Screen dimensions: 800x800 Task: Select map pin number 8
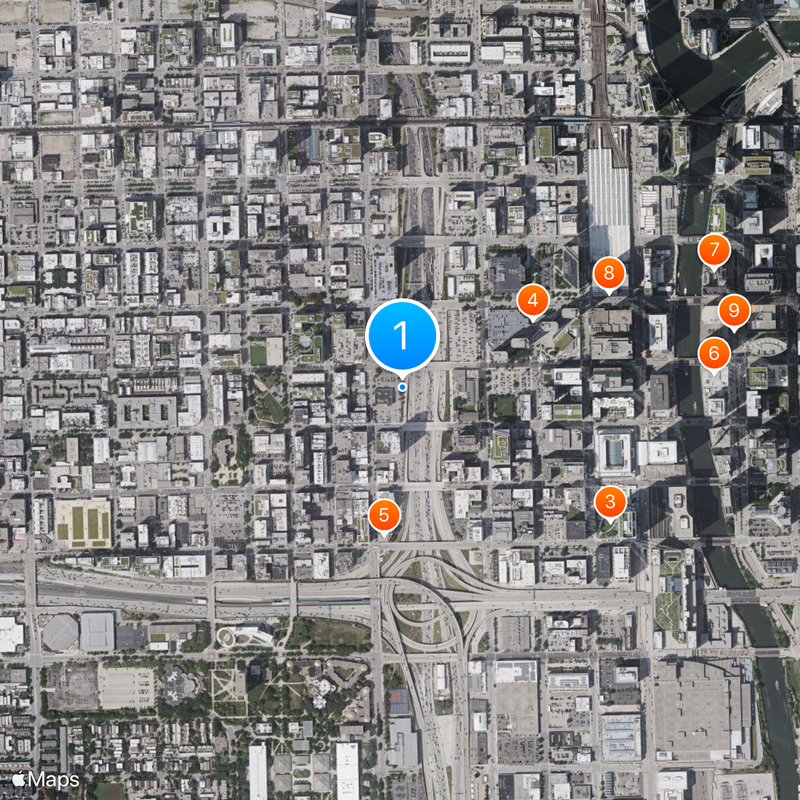(608, 272)
